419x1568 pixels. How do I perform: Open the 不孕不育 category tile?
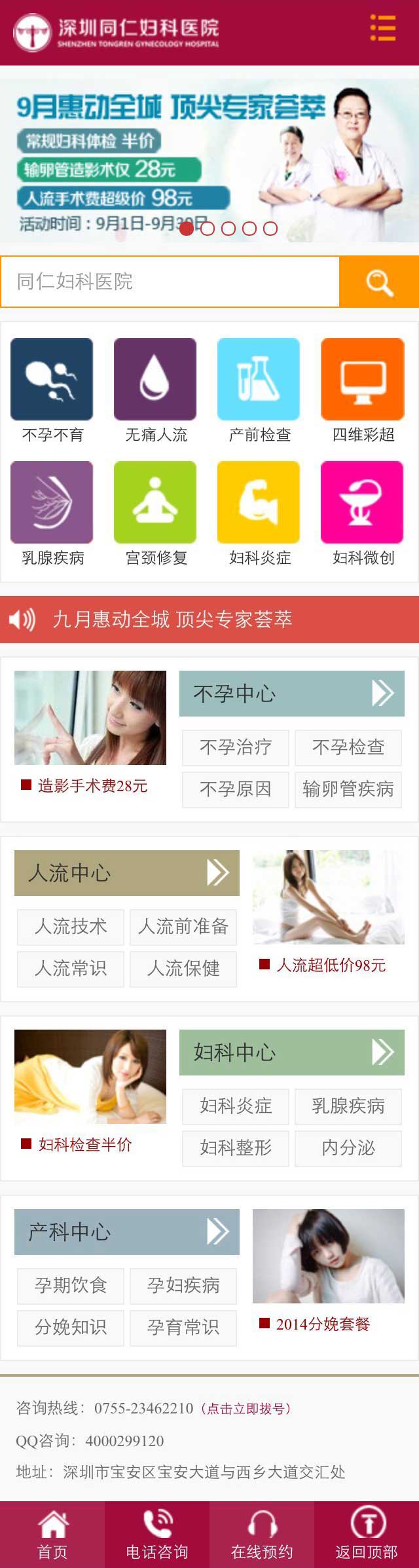pos(52,390)
